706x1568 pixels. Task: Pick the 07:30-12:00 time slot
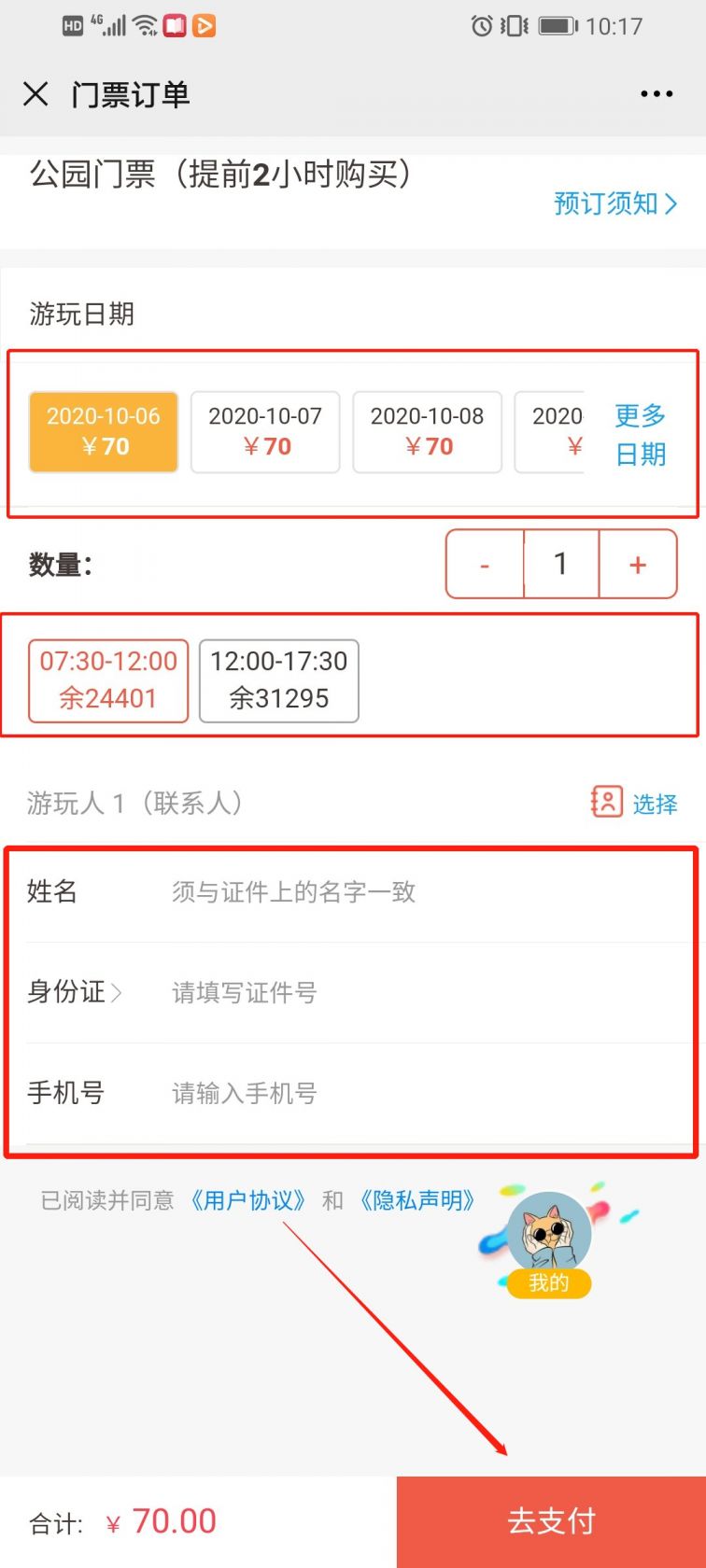[x=108, y=680]
